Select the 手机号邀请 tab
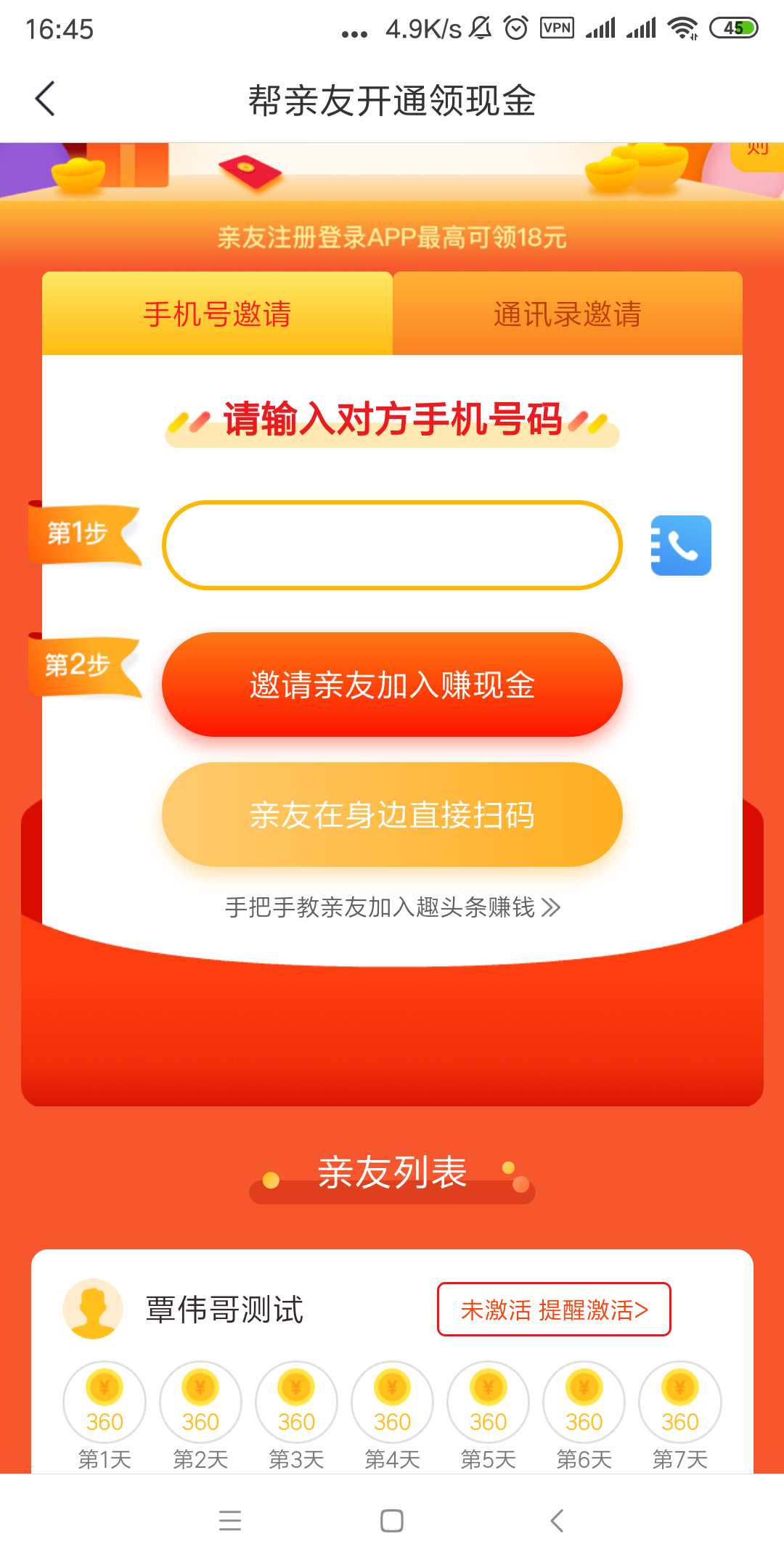 coord(217,314)
